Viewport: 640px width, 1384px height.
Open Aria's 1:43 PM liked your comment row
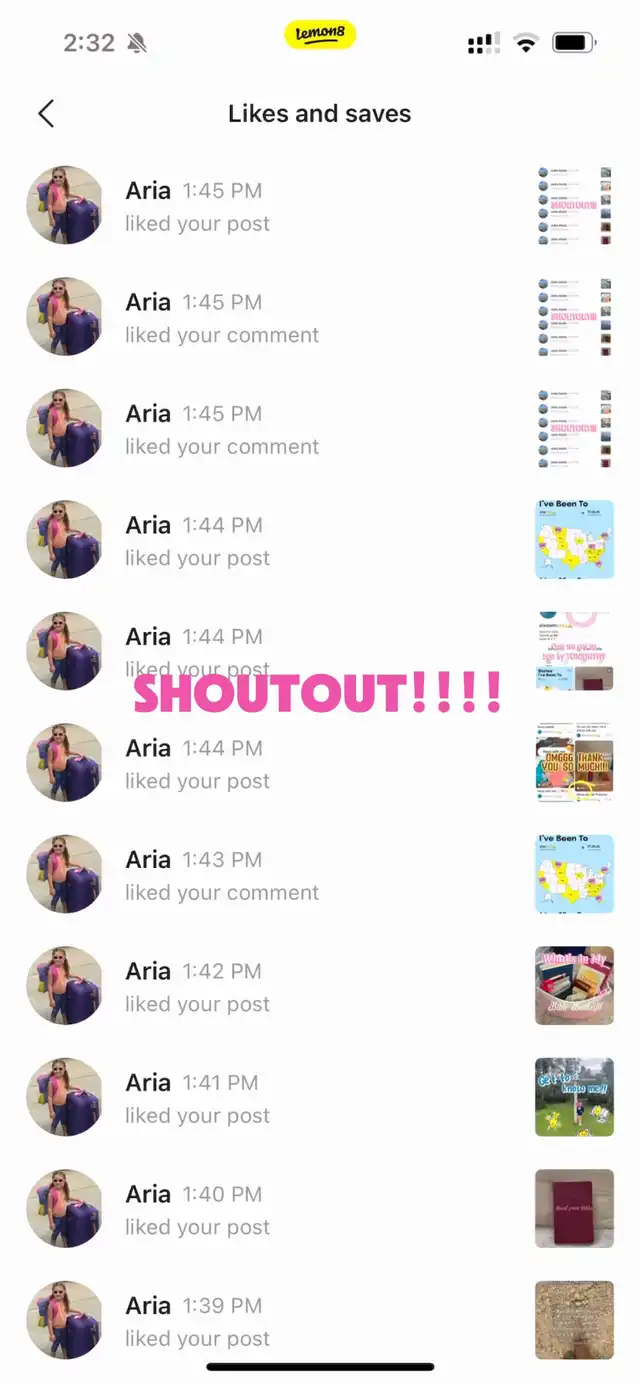[x=300, y=875]
